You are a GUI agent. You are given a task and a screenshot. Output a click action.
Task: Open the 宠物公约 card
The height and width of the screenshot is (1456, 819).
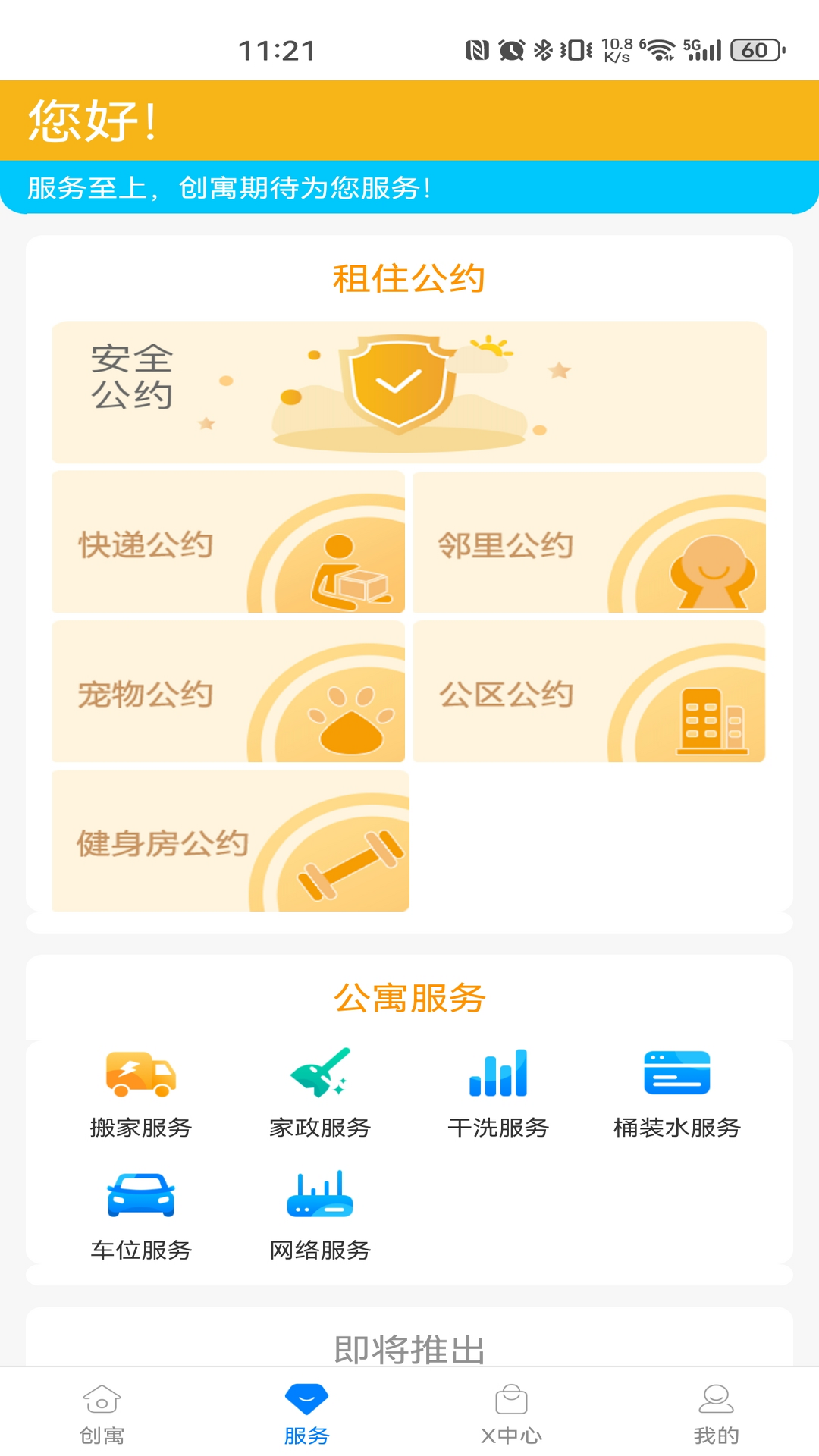point(228,691)
